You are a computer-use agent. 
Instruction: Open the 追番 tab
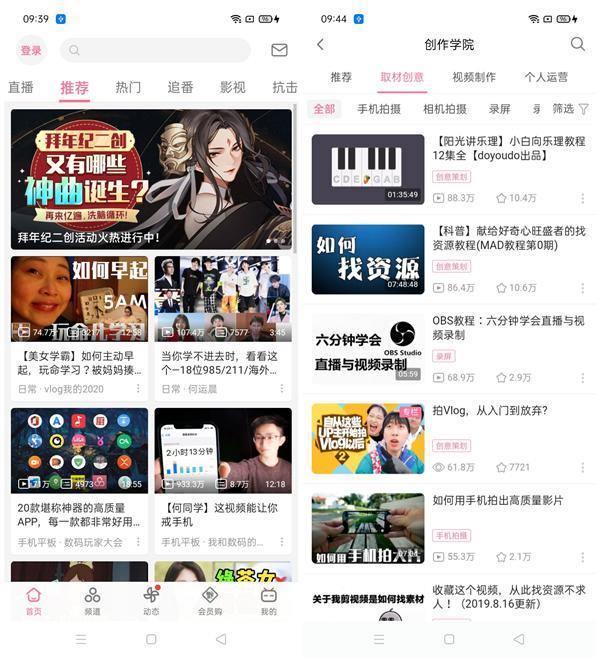[181, 87]
